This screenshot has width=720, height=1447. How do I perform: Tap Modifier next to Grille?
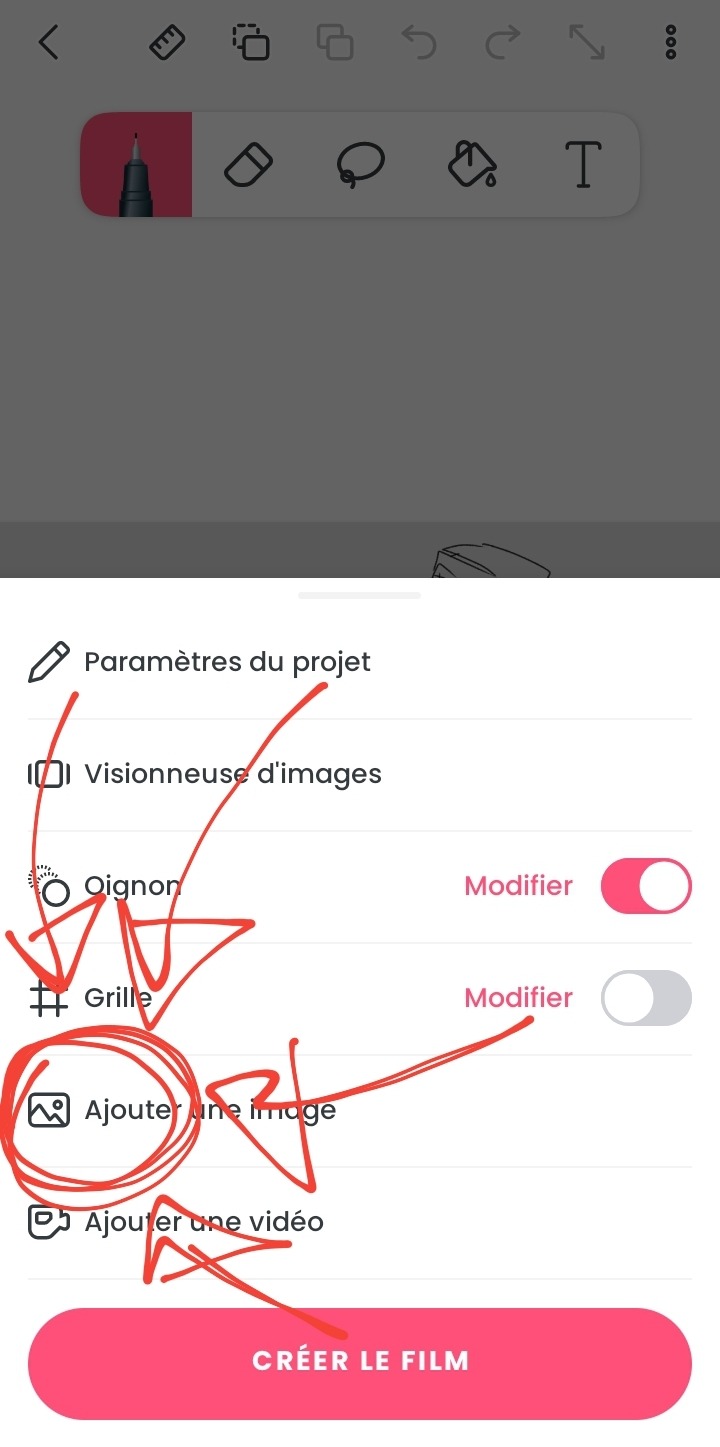pos(518,998)
